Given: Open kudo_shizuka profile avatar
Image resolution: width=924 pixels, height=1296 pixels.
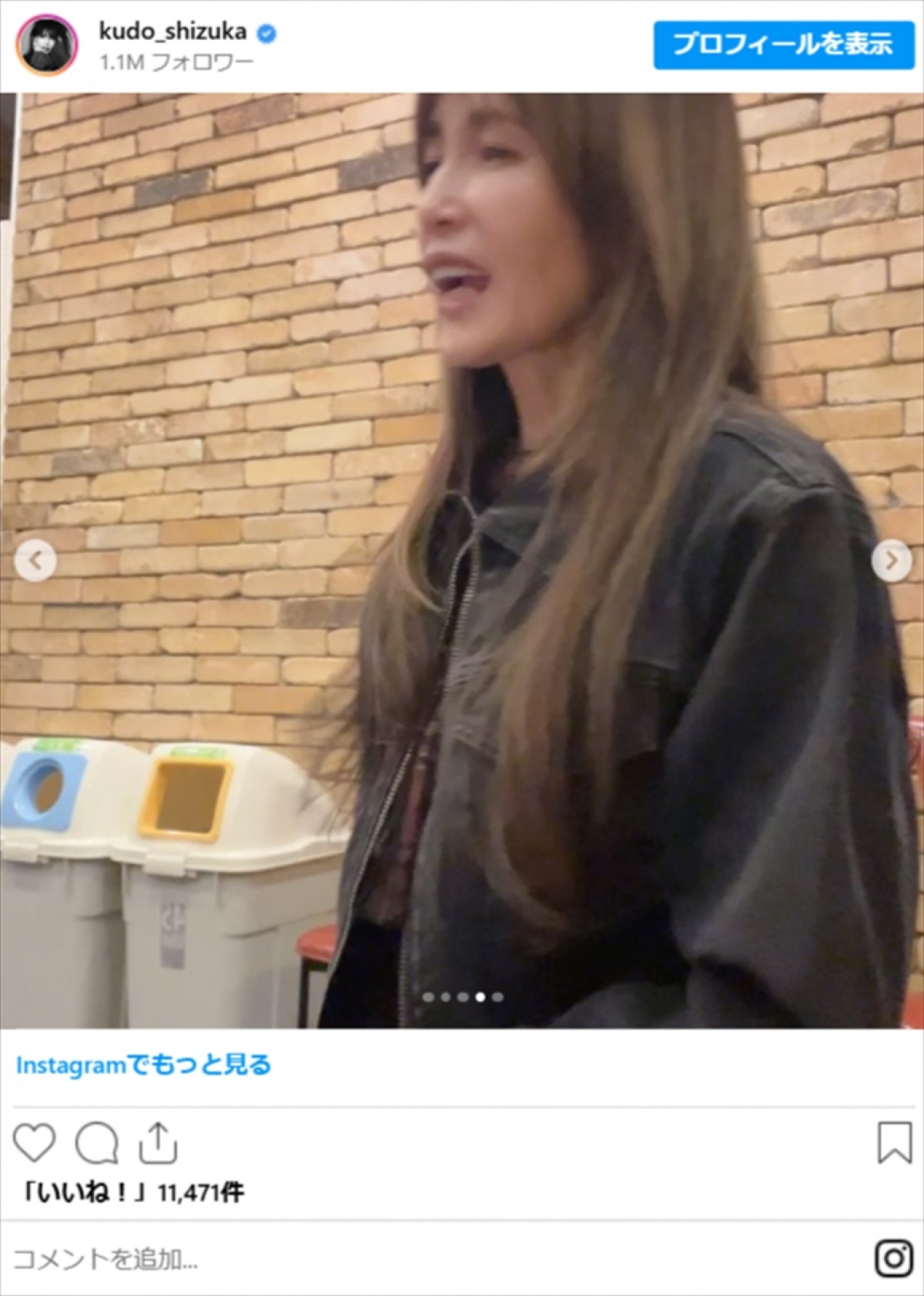Looking at the screenshot, I should click(46, 45).
